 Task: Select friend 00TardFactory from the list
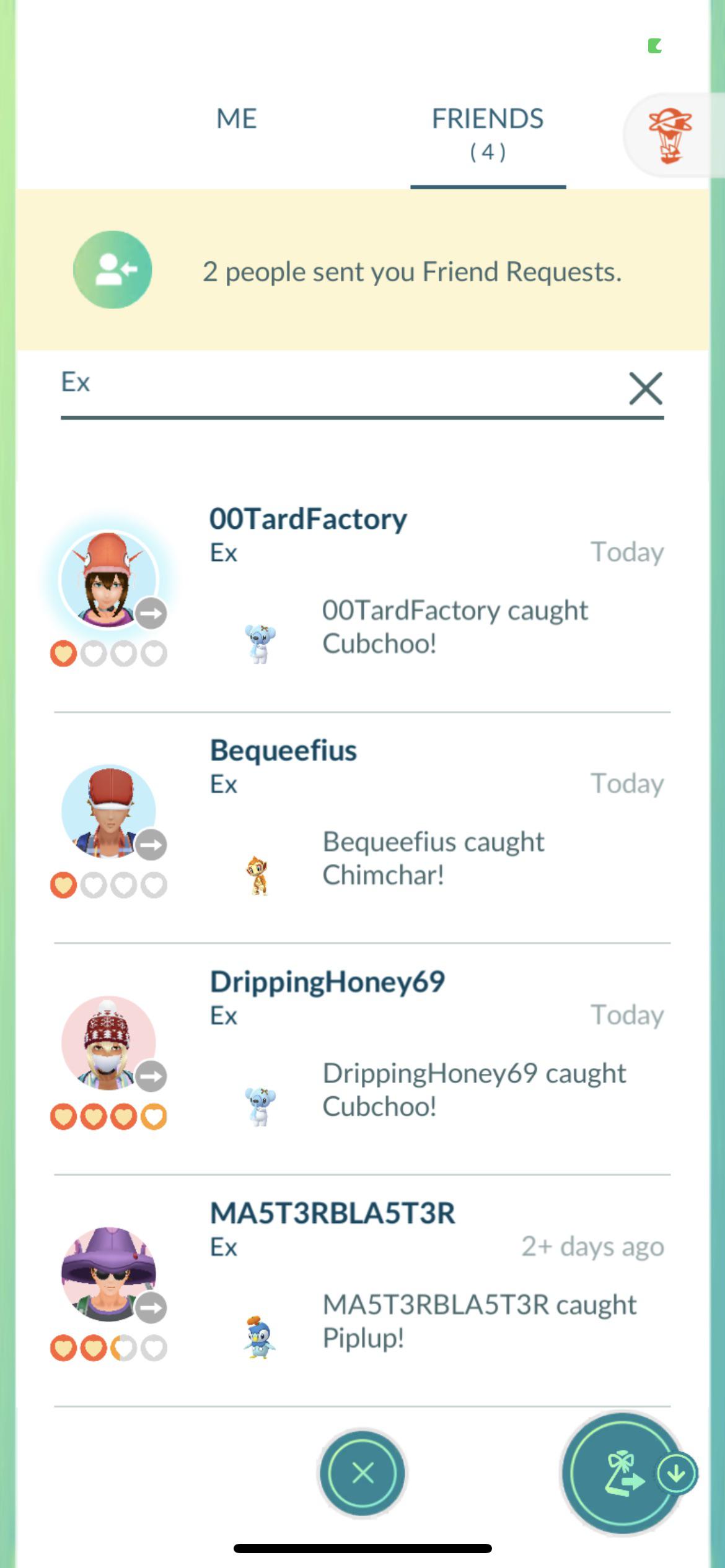click(x=308, y=519)
